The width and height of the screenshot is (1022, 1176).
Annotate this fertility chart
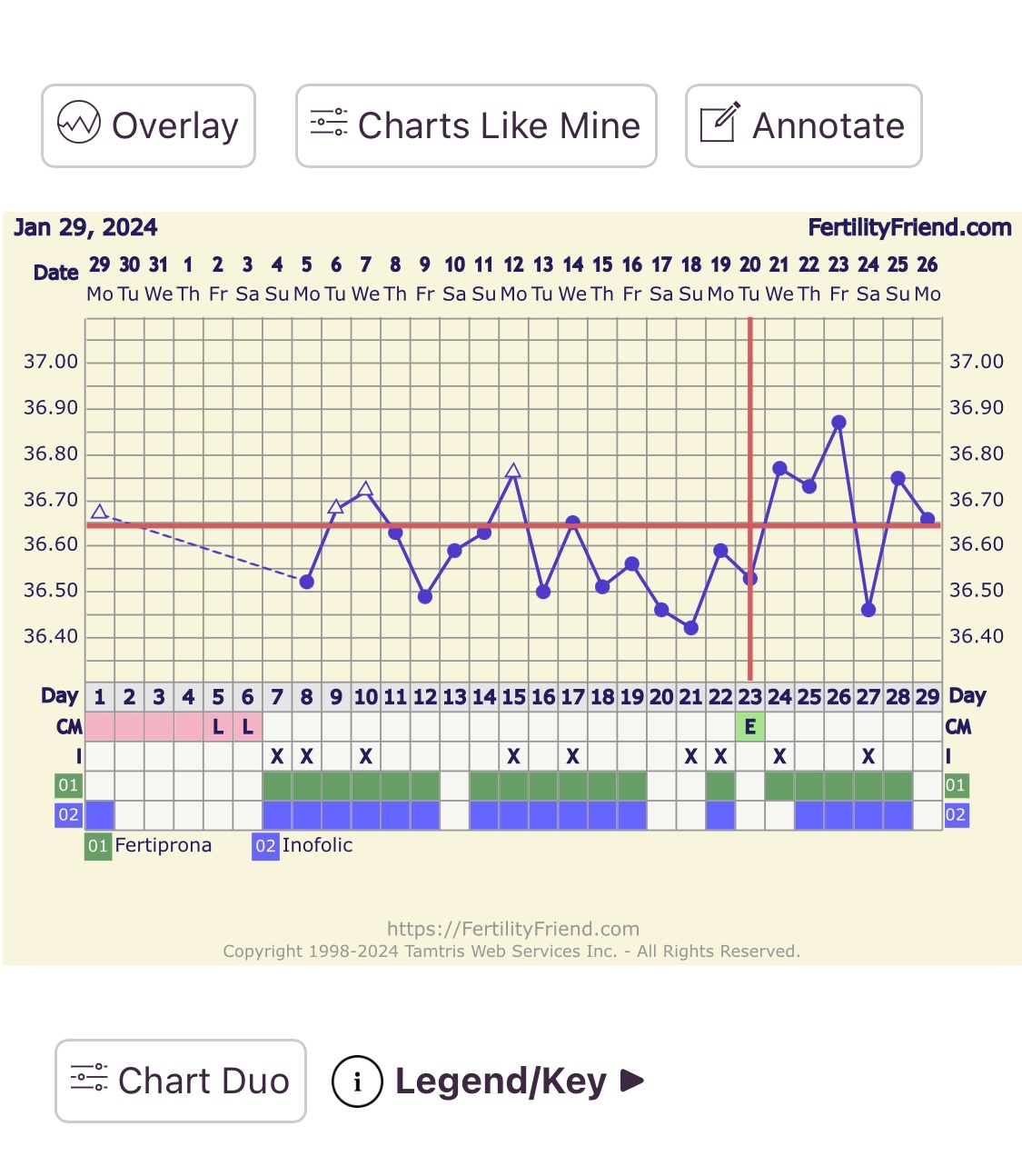coord(803,125)
